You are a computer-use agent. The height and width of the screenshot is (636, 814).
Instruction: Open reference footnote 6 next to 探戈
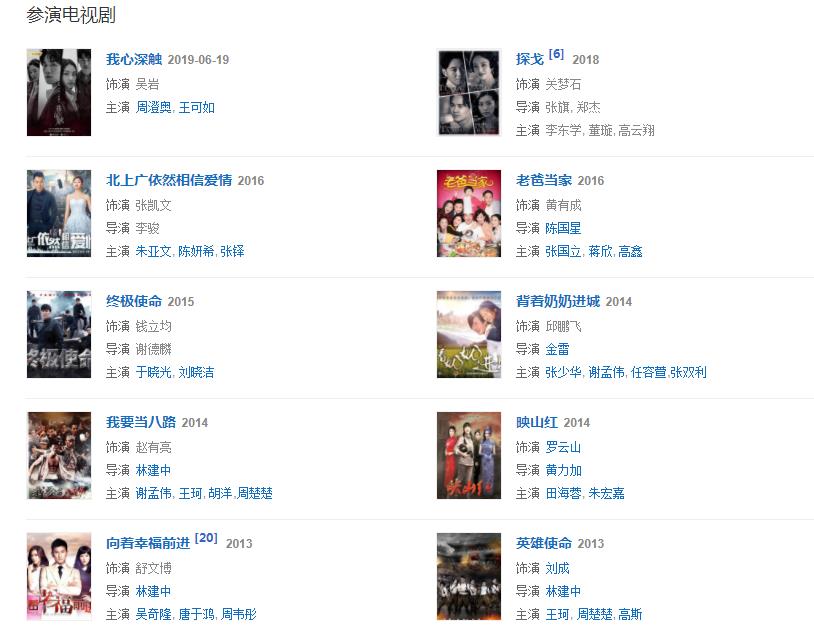click(556, 54)
